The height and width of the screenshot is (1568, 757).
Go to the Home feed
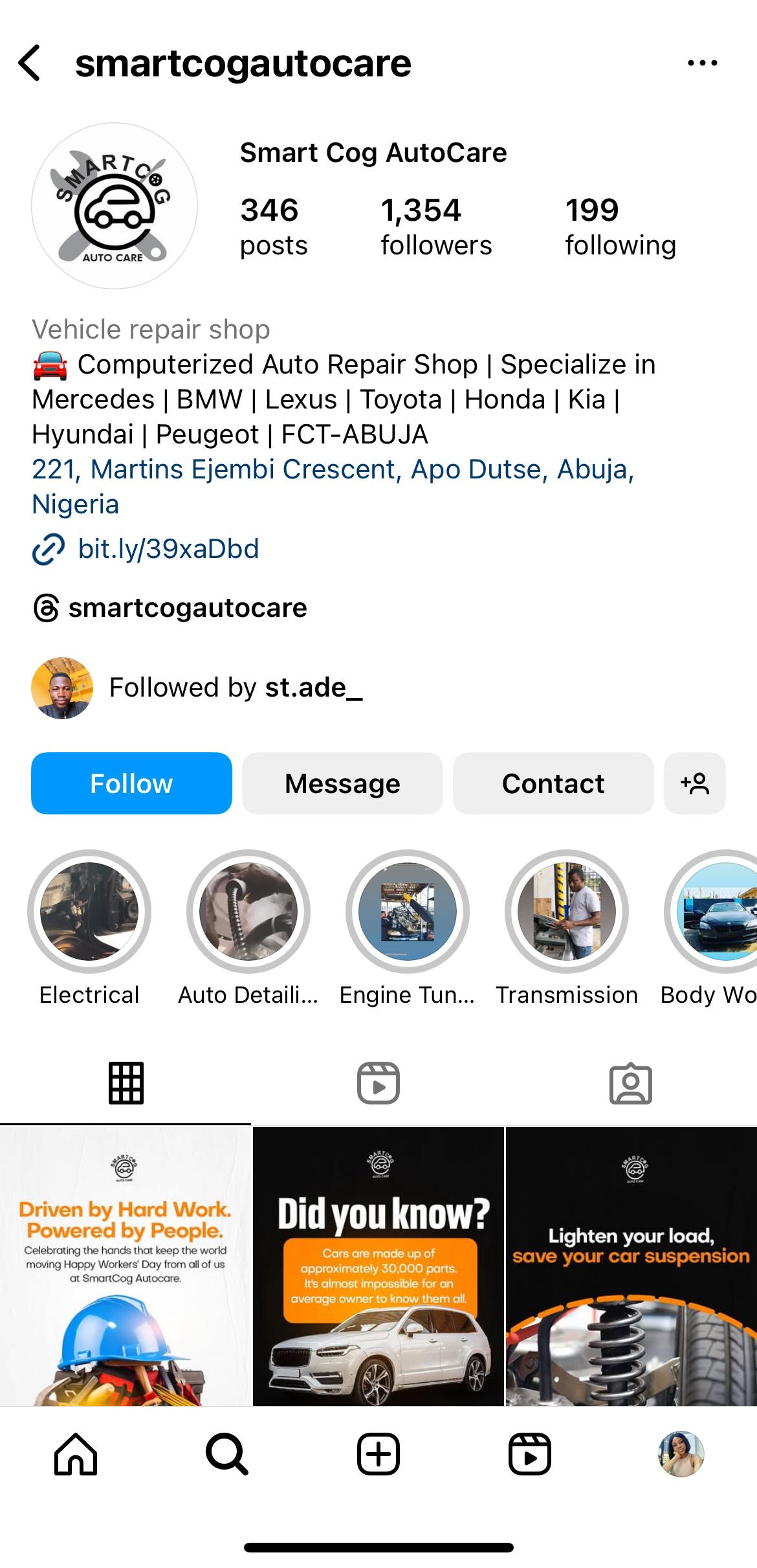[x=76, y=1453]
